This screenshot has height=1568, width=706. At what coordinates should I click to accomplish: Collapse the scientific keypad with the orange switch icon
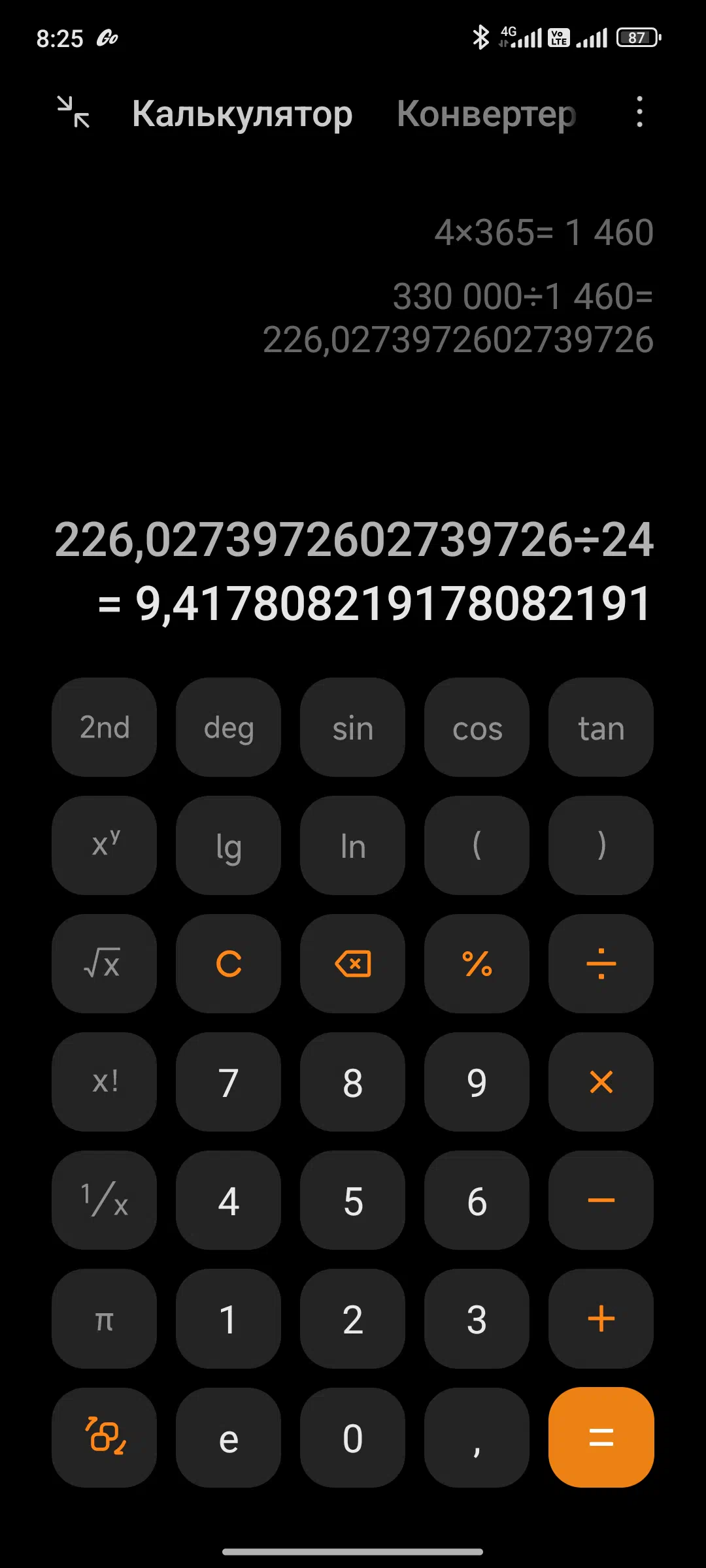pyautogui.click(x=105, y=1437)
